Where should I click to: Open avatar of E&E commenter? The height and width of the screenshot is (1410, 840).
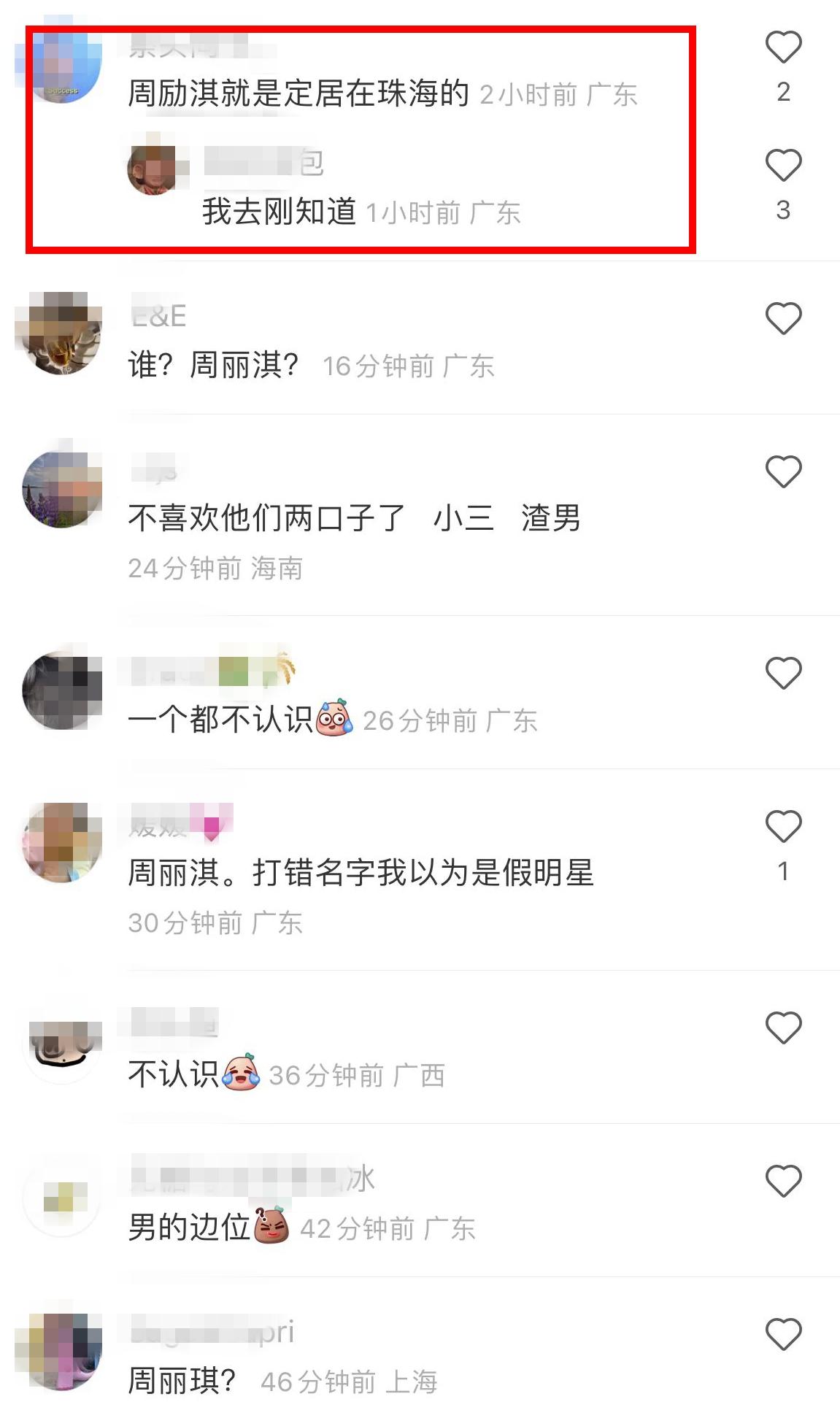coord(62,334)
